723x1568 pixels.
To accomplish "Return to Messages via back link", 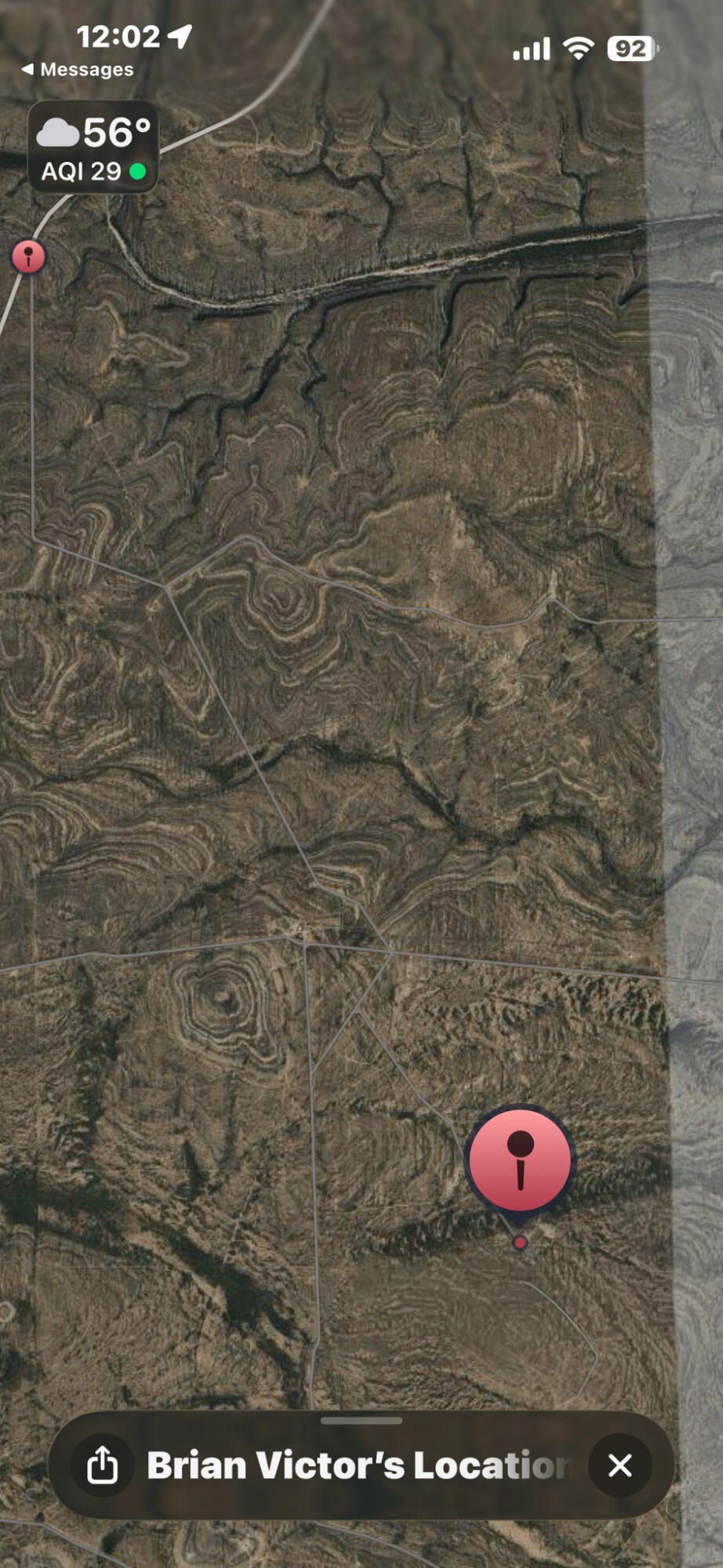I will point(77,70).
